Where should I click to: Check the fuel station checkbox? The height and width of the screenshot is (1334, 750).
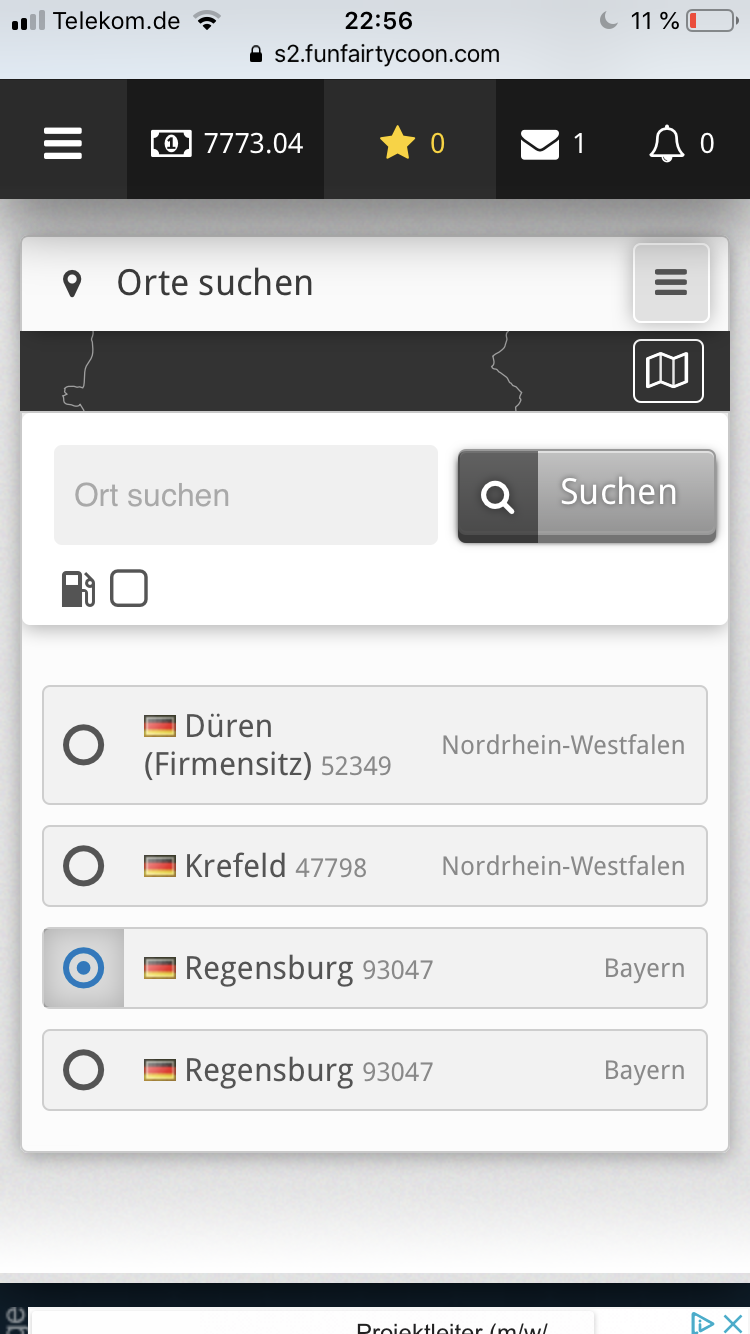tap(129, 589)
